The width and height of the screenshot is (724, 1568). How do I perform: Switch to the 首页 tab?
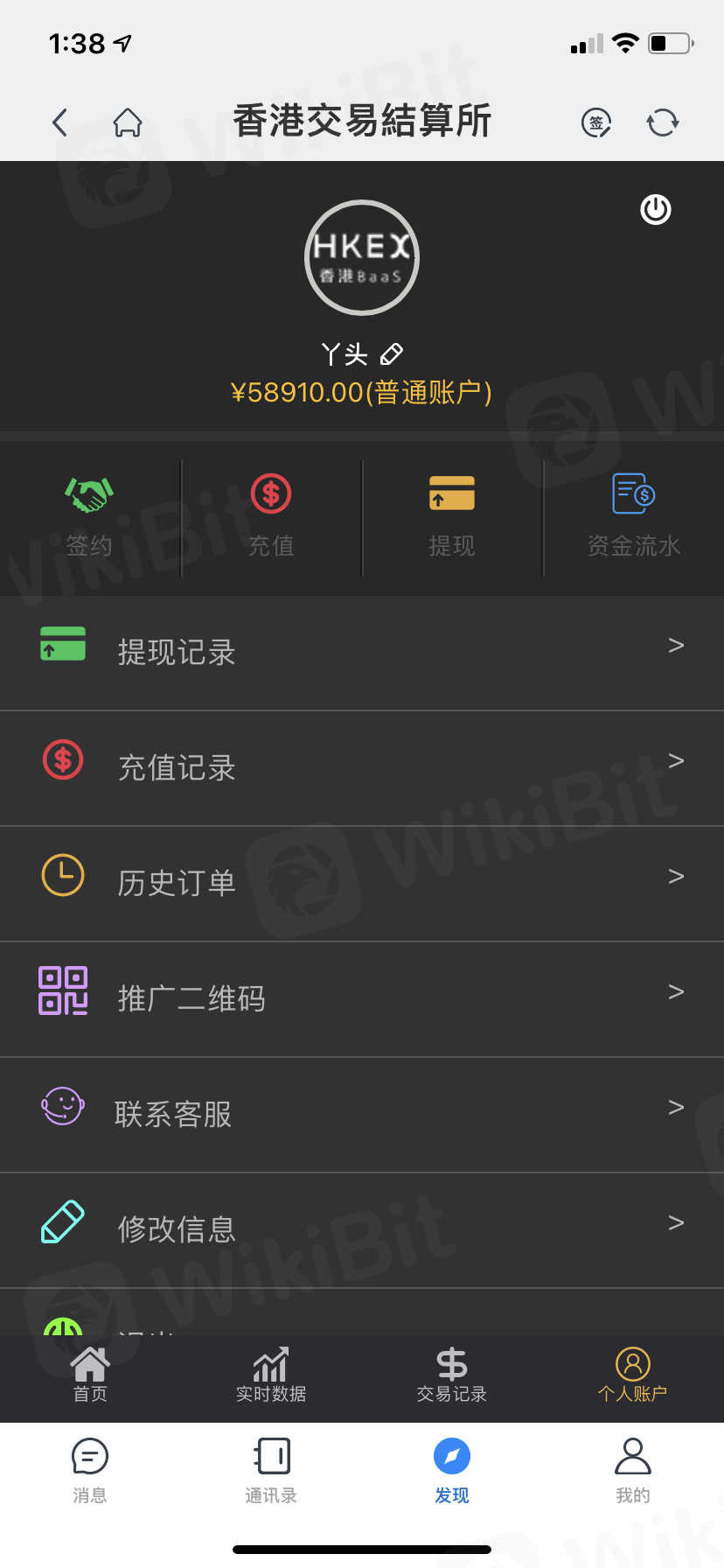tap(90, 1374)
